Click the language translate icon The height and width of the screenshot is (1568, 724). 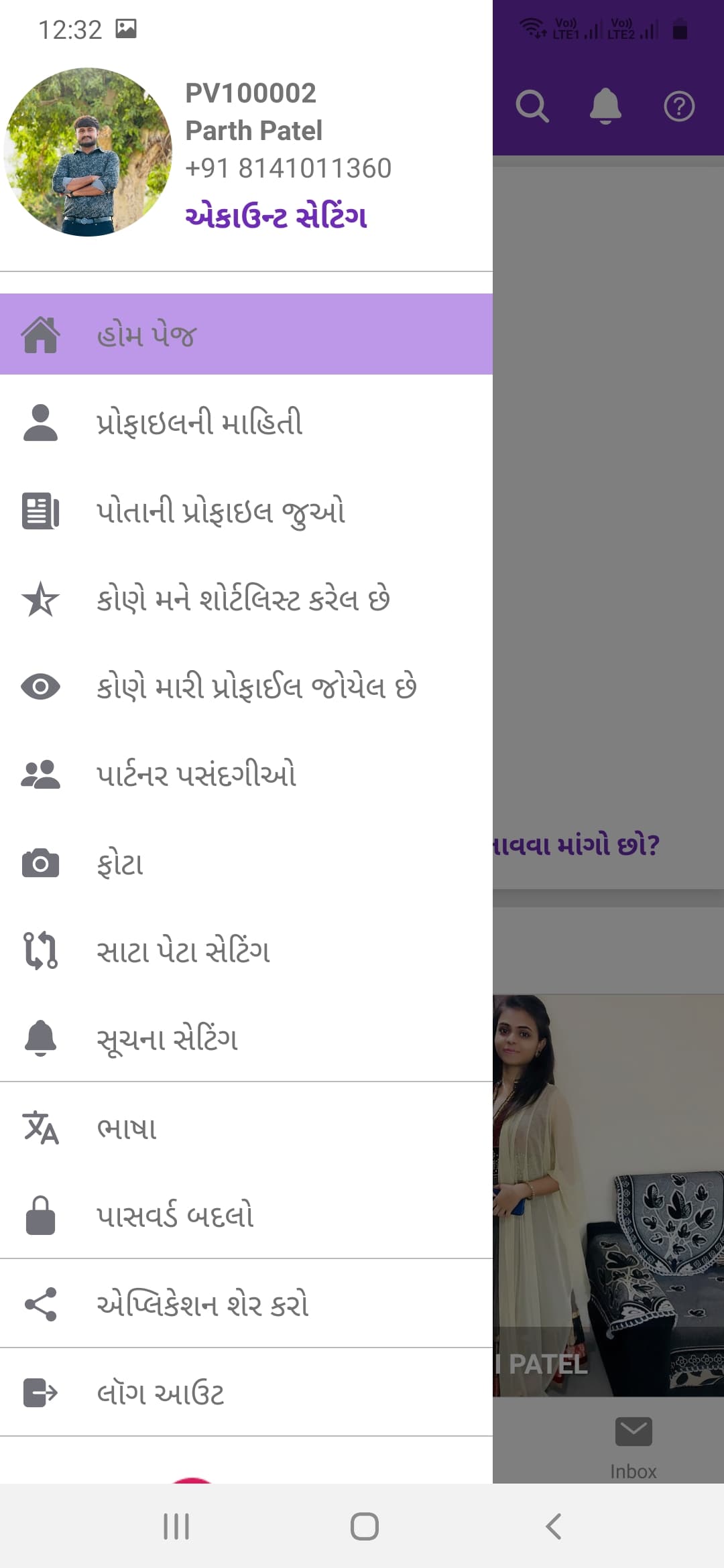tap(40, 1127)
